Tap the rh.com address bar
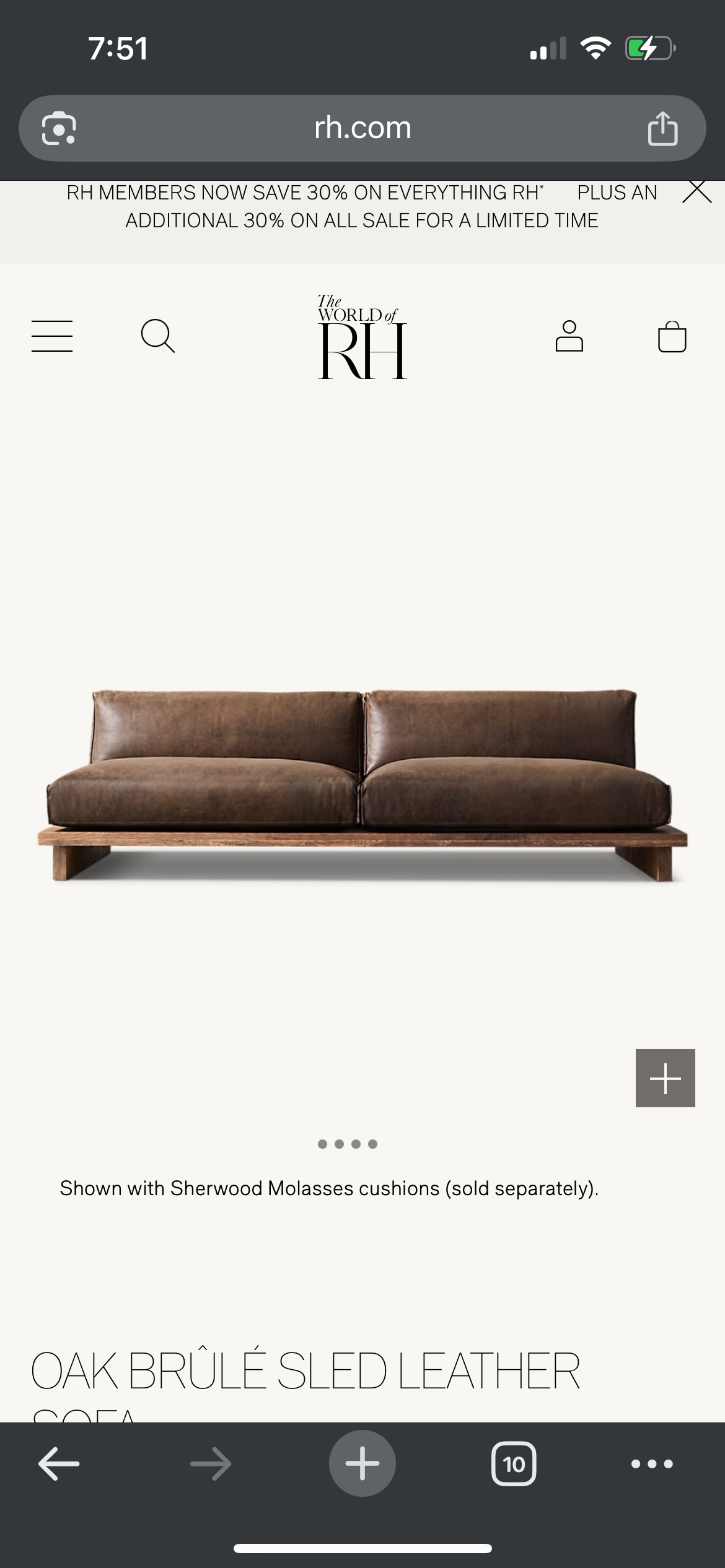 click(362, 128)
